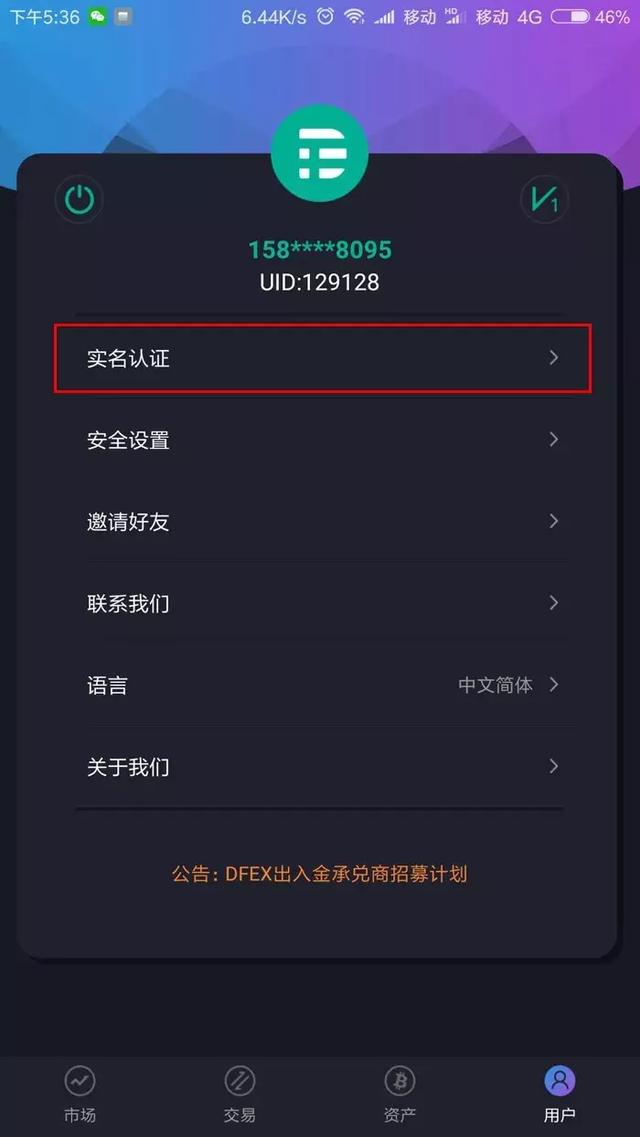
Task: Open 关于我们 about us
Action: [x=322, y=768]
